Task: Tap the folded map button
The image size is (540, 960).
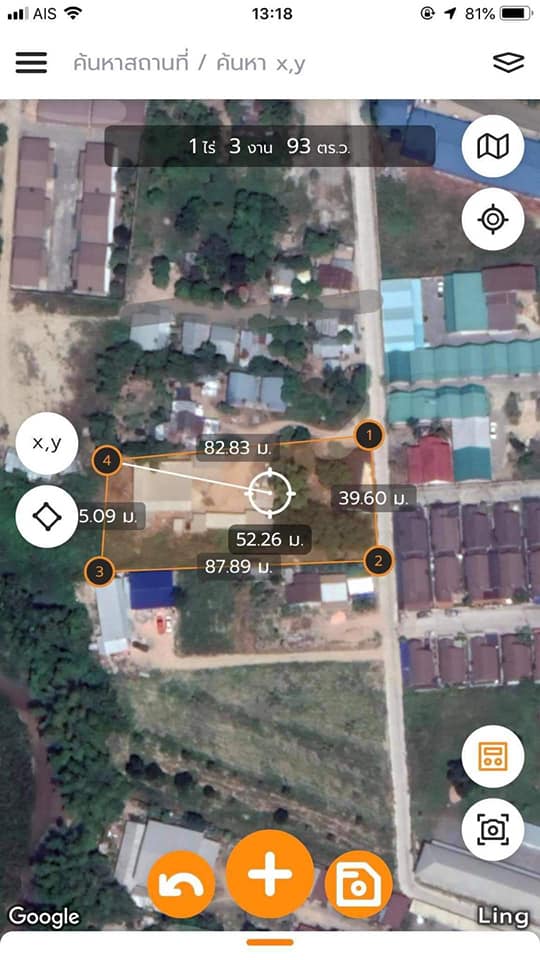Action: pyautogui.click(x=492, y=146)
